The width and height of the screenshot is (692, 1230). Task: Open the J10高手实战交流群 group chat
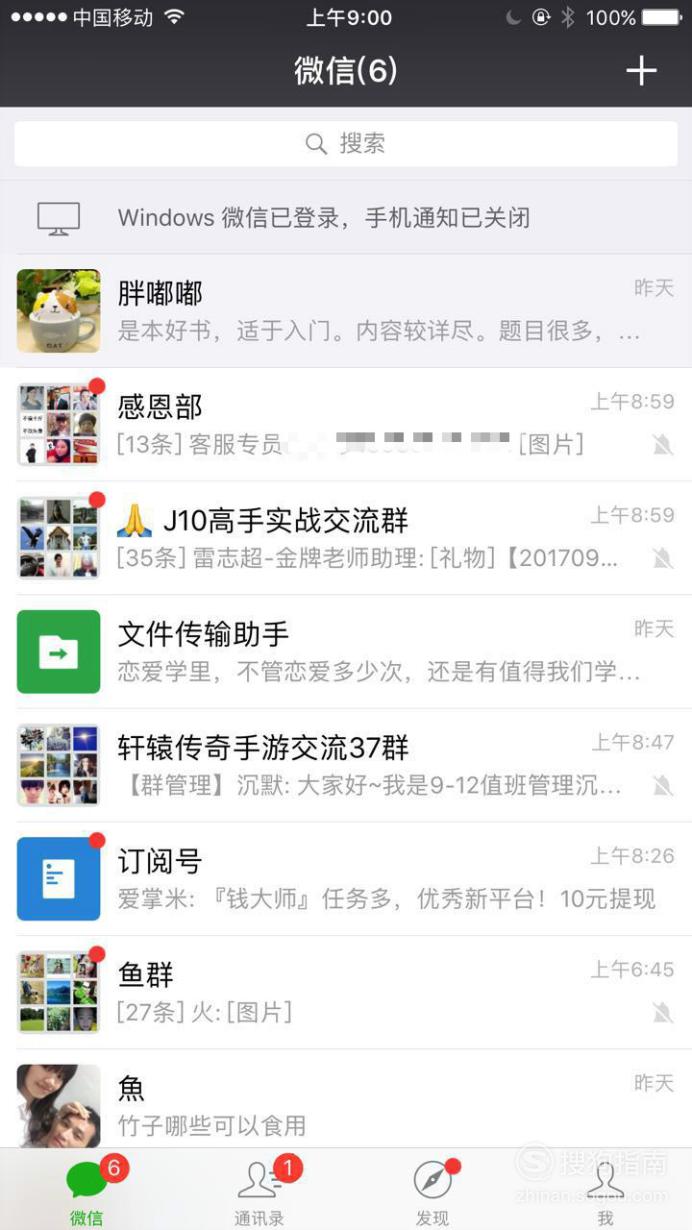[x=346, y=538]
